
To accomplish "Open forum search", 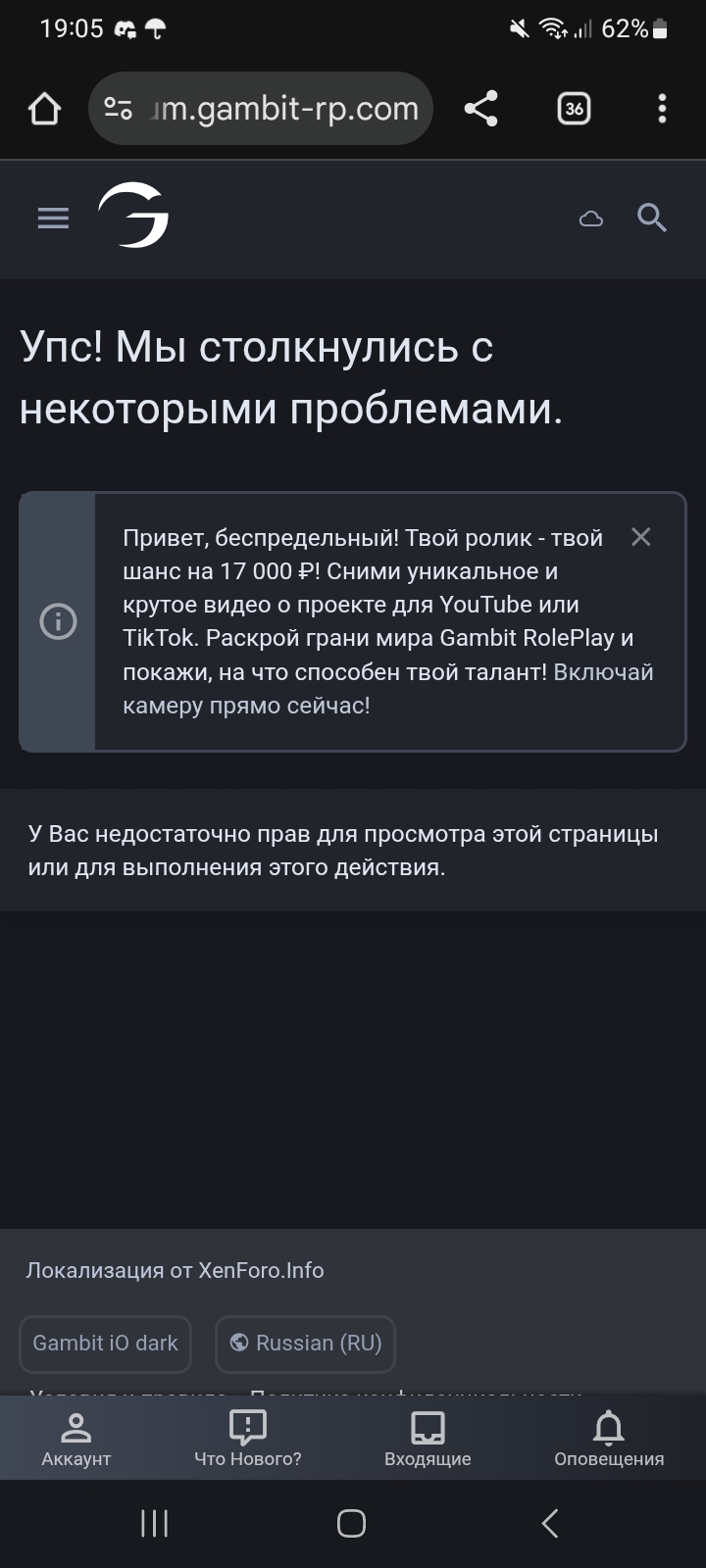I will tap(652, 218).
